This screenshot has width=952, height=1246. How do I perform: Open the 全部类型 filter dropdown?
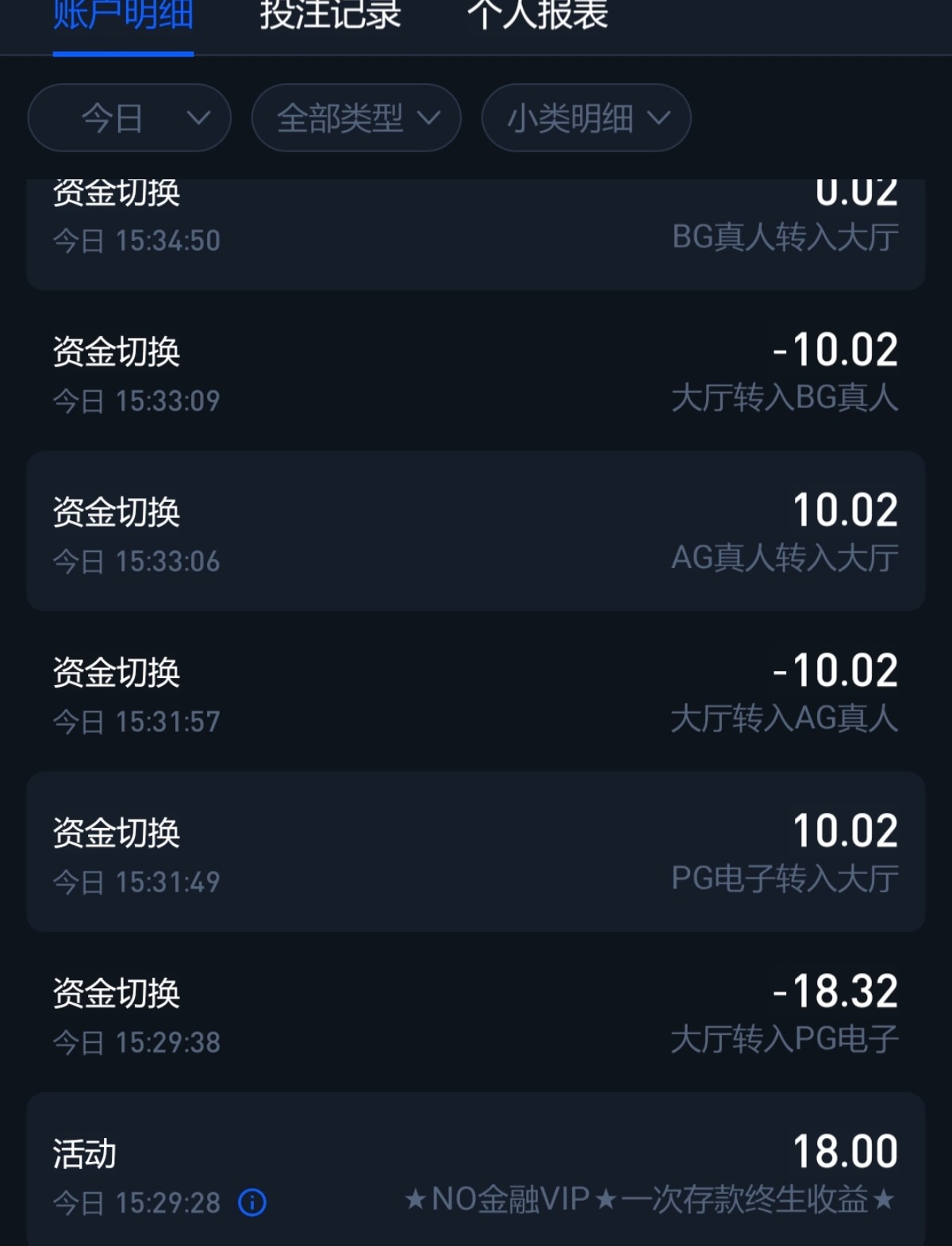click(x=356, y=118)
